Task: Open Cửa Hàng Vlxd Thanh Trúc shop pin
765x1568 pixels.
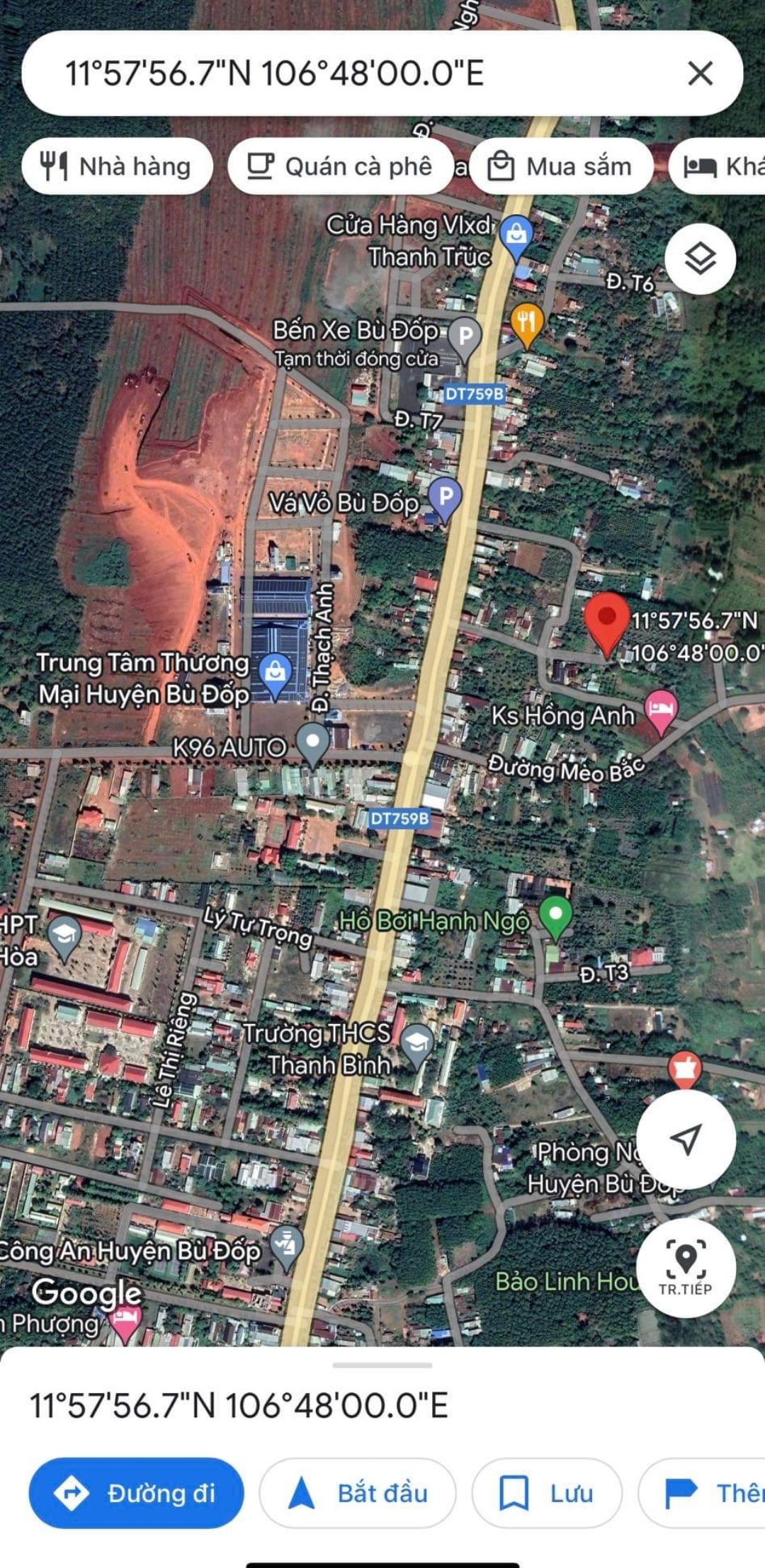Action: [516, 236]
